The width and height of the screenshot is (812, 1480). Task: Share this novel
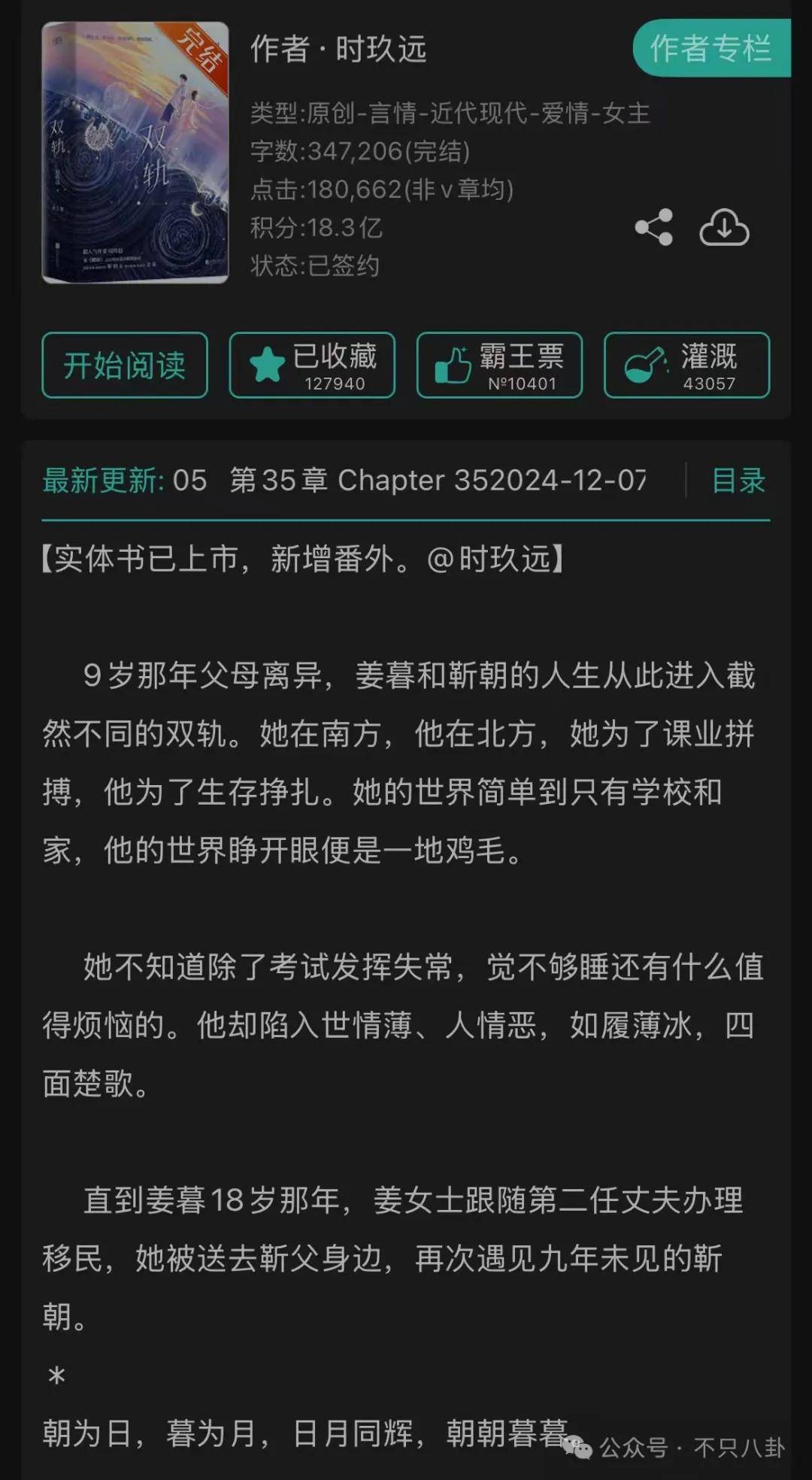(653, 228)
